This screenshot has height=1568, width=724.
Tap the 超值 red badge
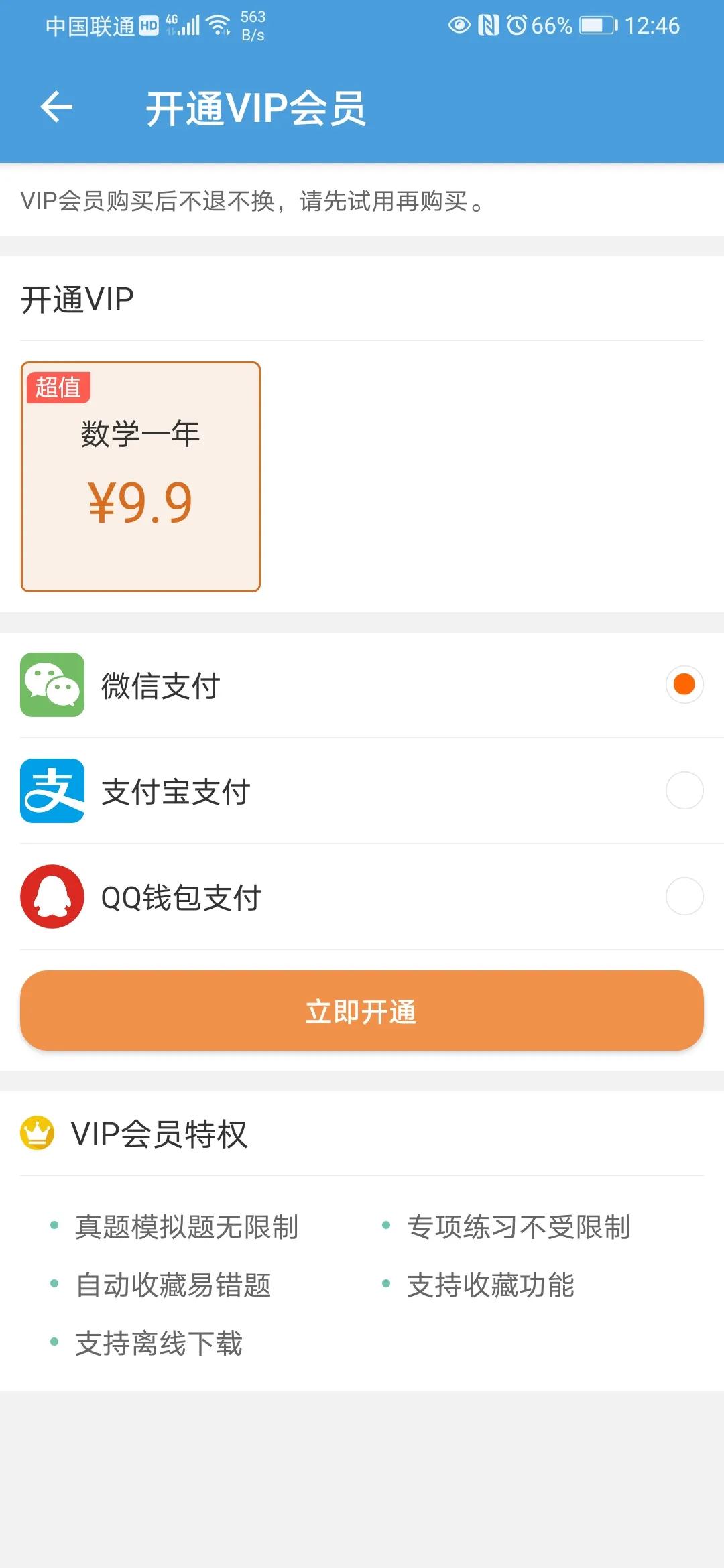coord(58,389)
